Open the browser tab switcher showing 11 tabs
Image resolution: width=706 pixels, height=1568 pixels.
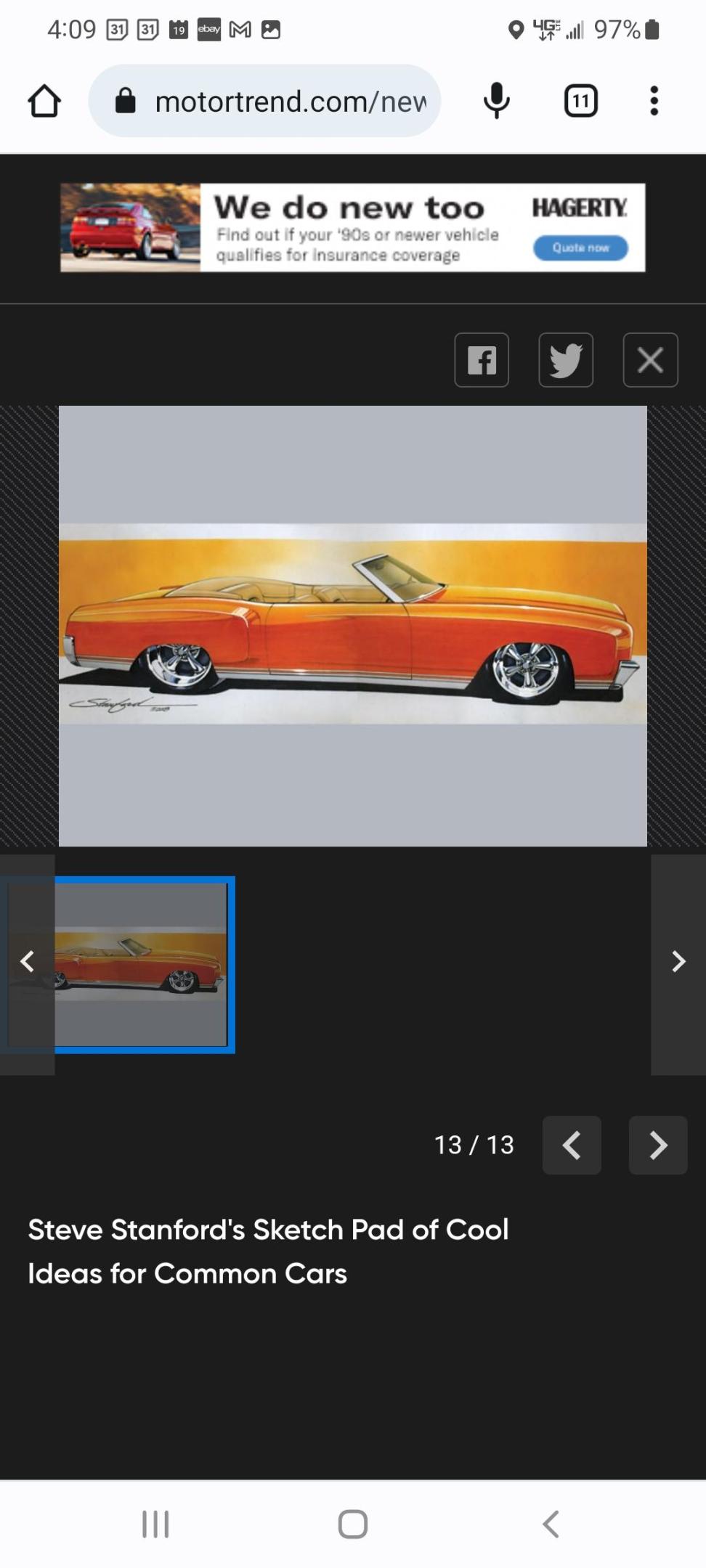tap(580, 100)
